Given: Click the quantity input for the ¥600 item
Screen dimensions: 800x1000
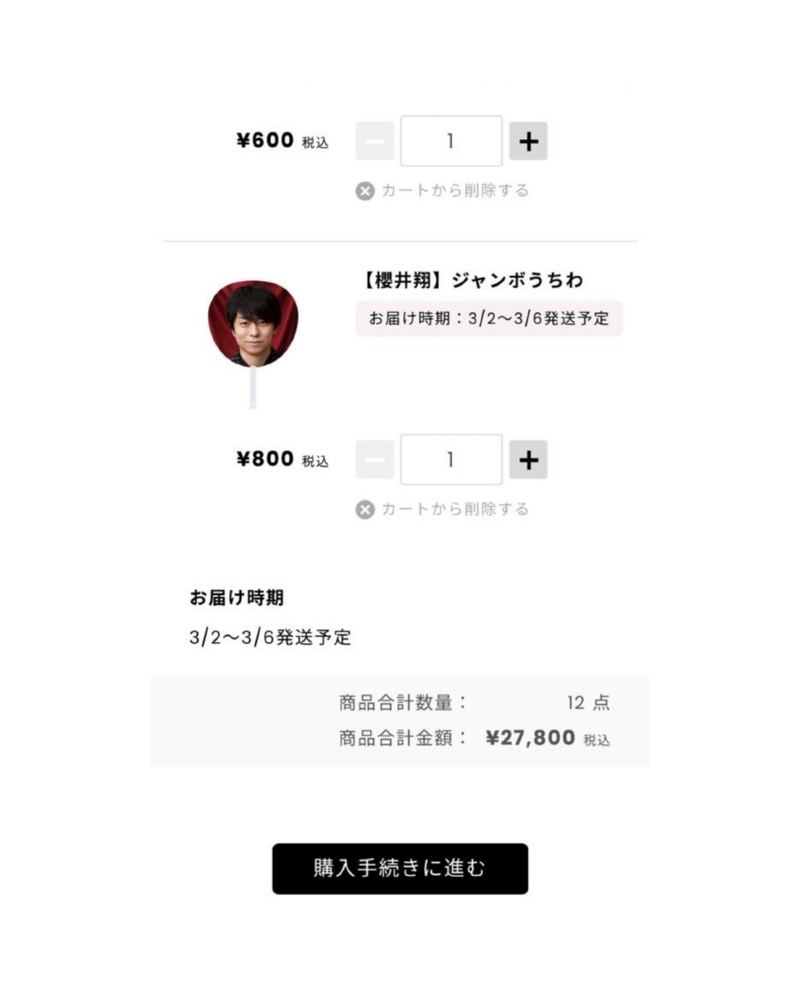Looking at the screenshot, I should (450, 141).
